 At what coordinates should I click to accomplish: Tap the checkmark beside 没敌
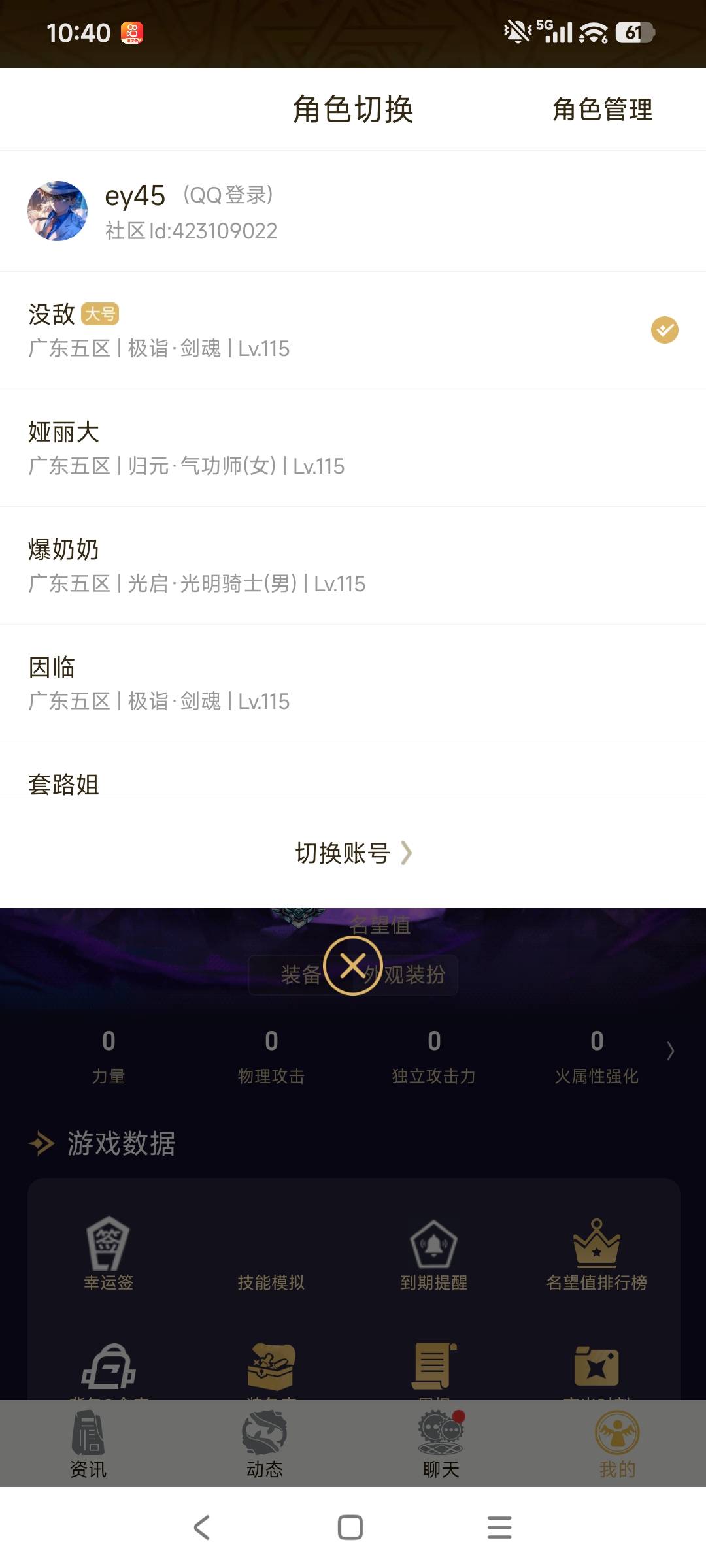tap(664, 330)
